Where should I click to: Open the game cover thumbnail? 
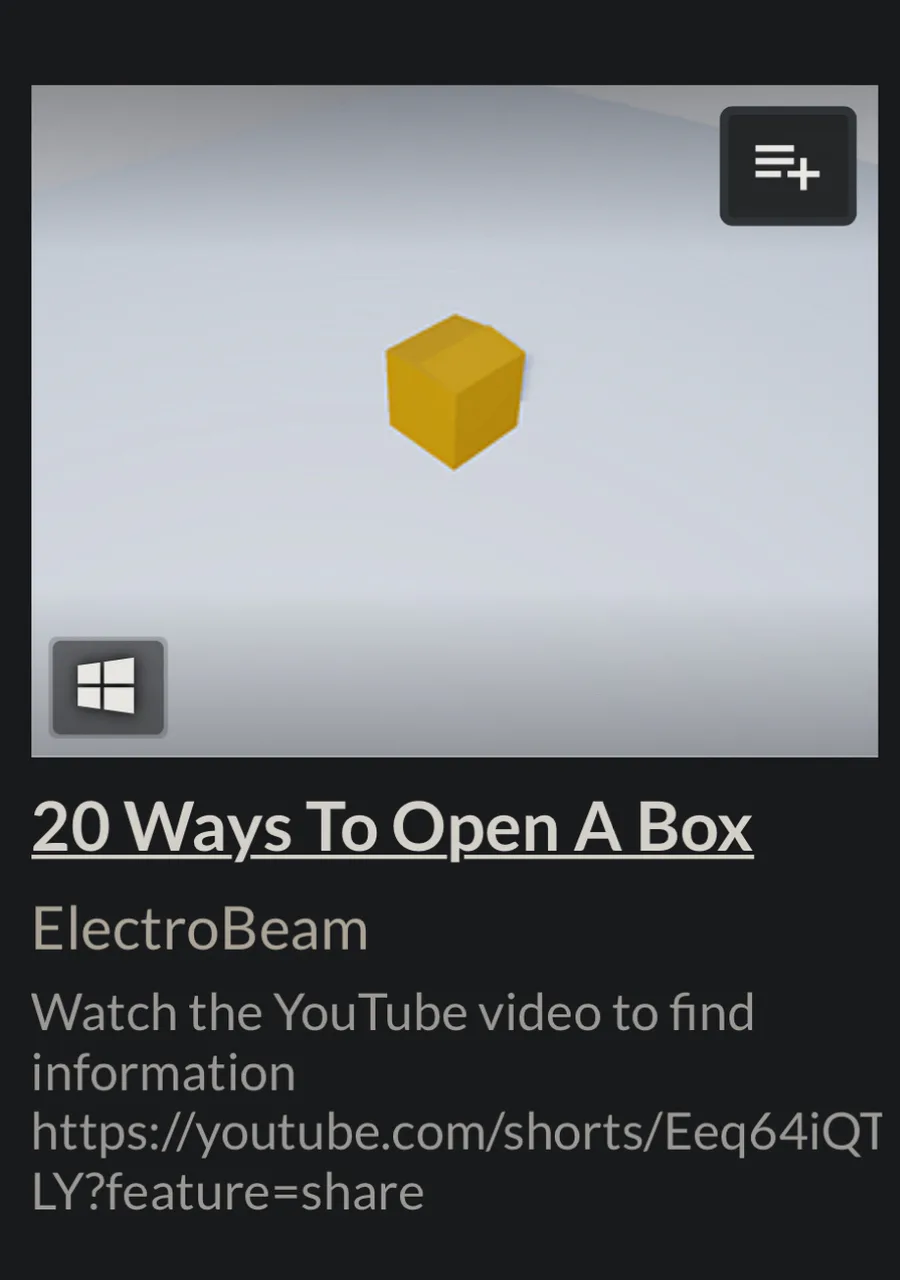tap(454, 420)
